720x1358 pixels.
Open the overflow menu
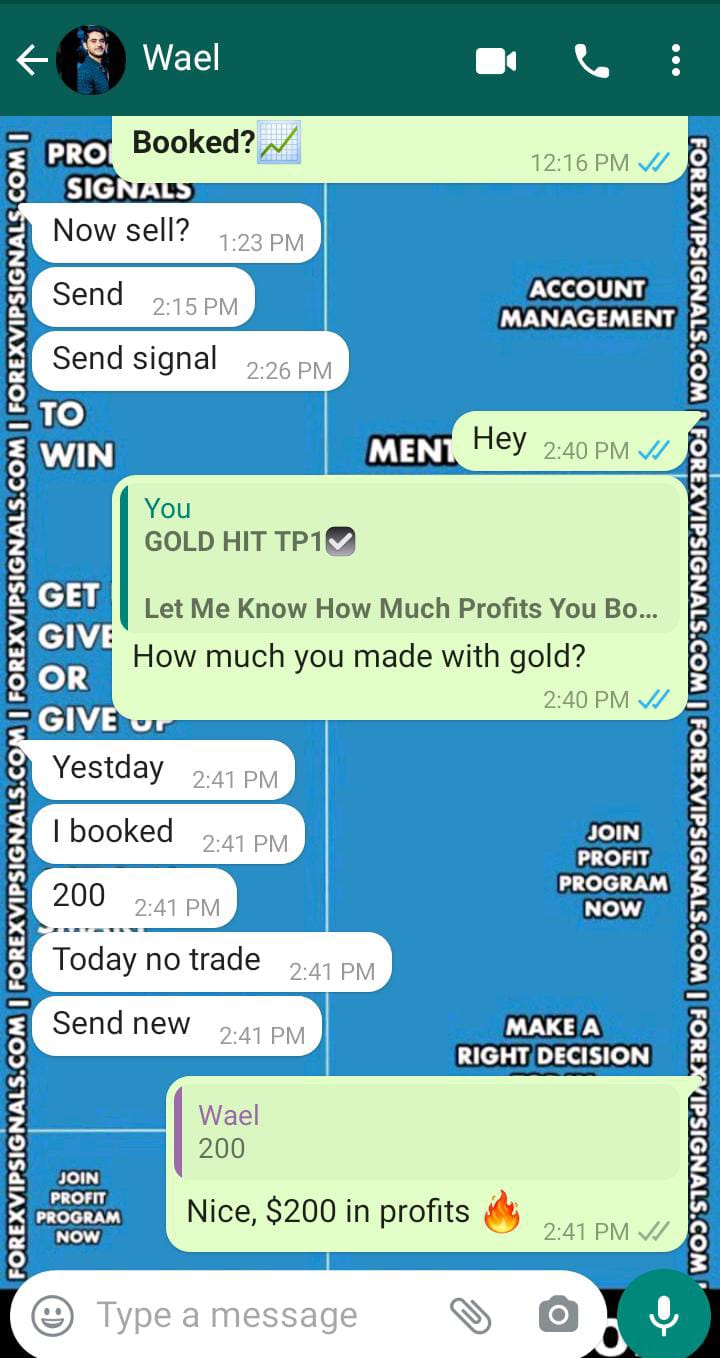pyautogui.click(x=676, y=61)
